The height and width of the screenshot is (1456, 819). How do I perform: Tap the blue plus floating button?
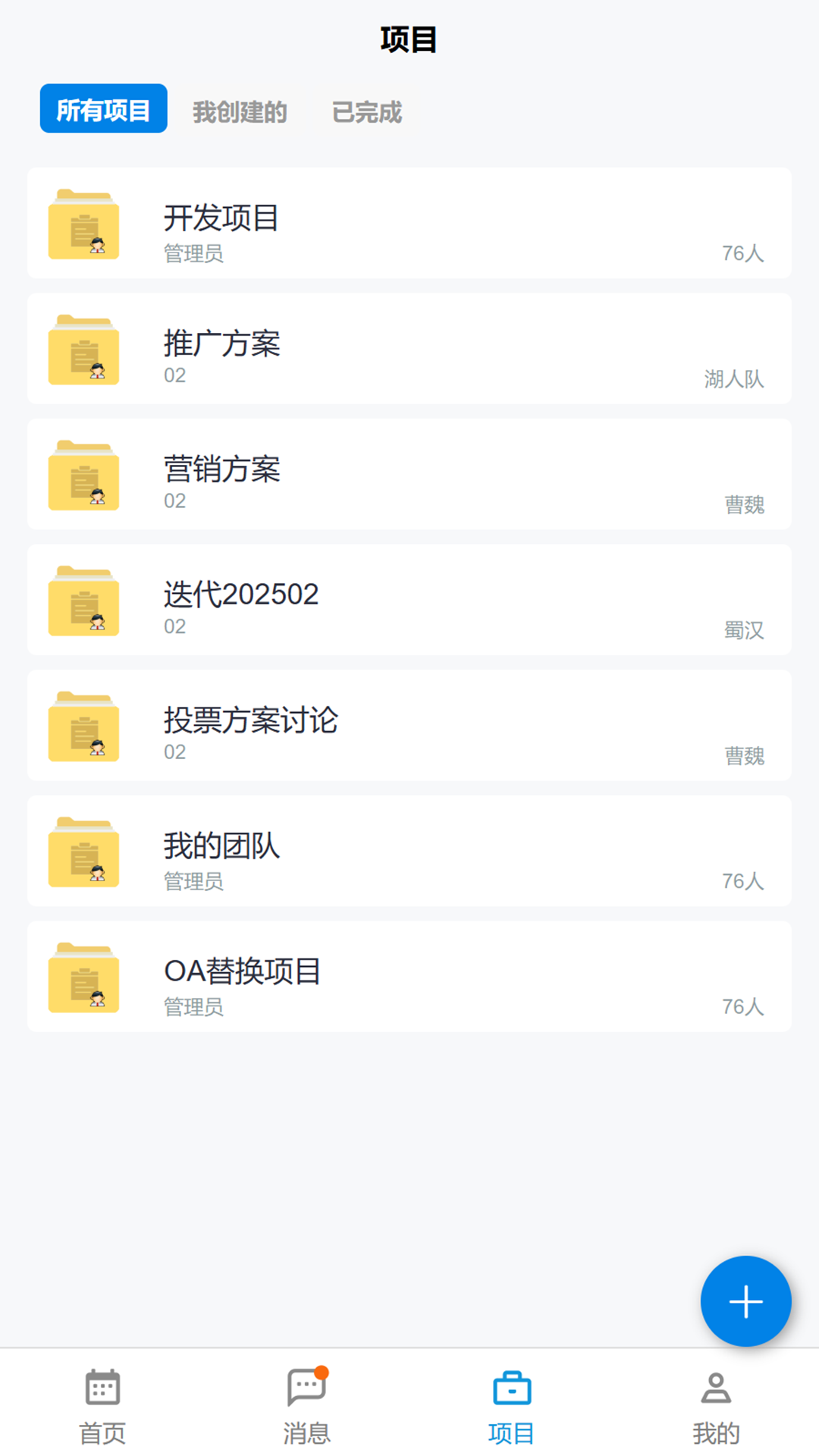[745, 1301]
